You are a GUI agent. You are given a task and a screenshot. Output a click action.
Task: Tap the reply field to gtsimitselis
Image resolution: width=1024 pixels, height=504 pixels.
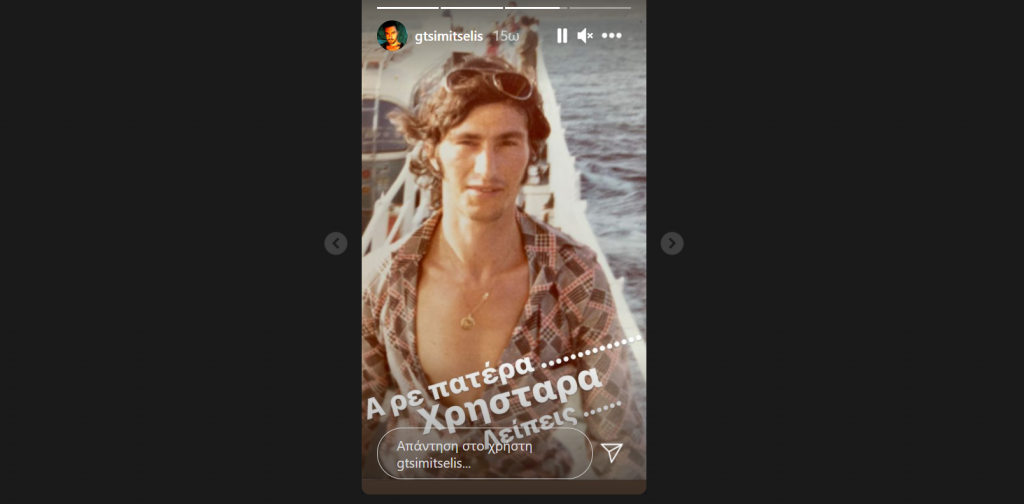(x=484, y=454)
